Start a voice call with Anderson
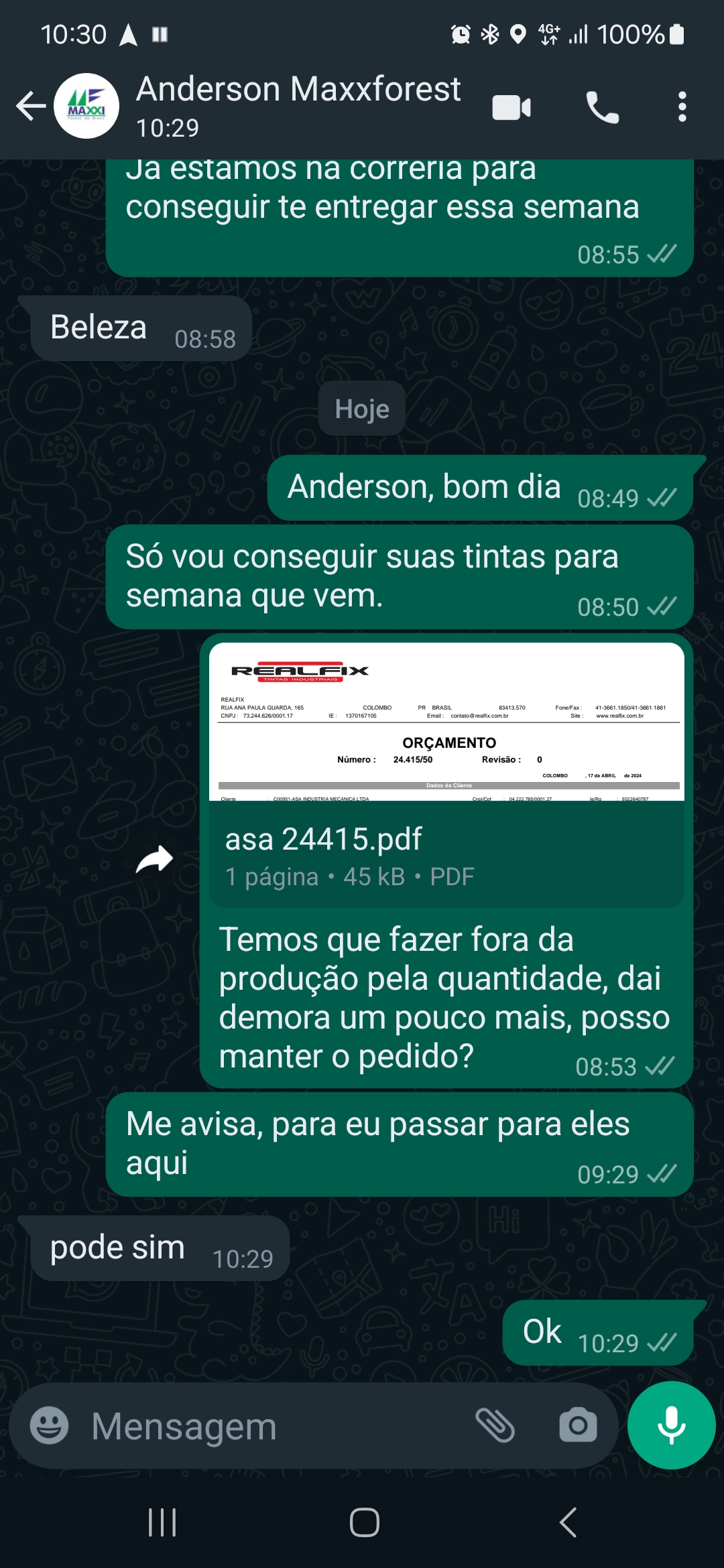 click(602, 107)
